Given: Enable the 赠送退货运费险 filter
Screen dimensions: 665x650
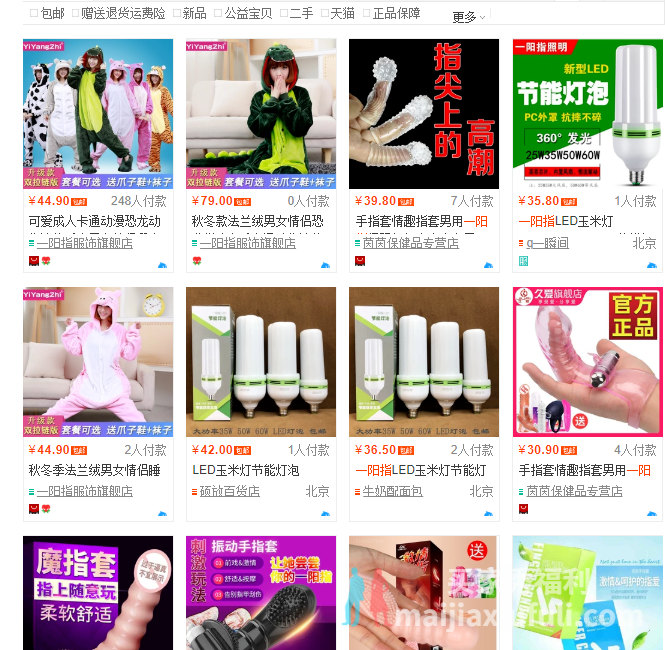Looking at the screenshot, I should (75, 13).
